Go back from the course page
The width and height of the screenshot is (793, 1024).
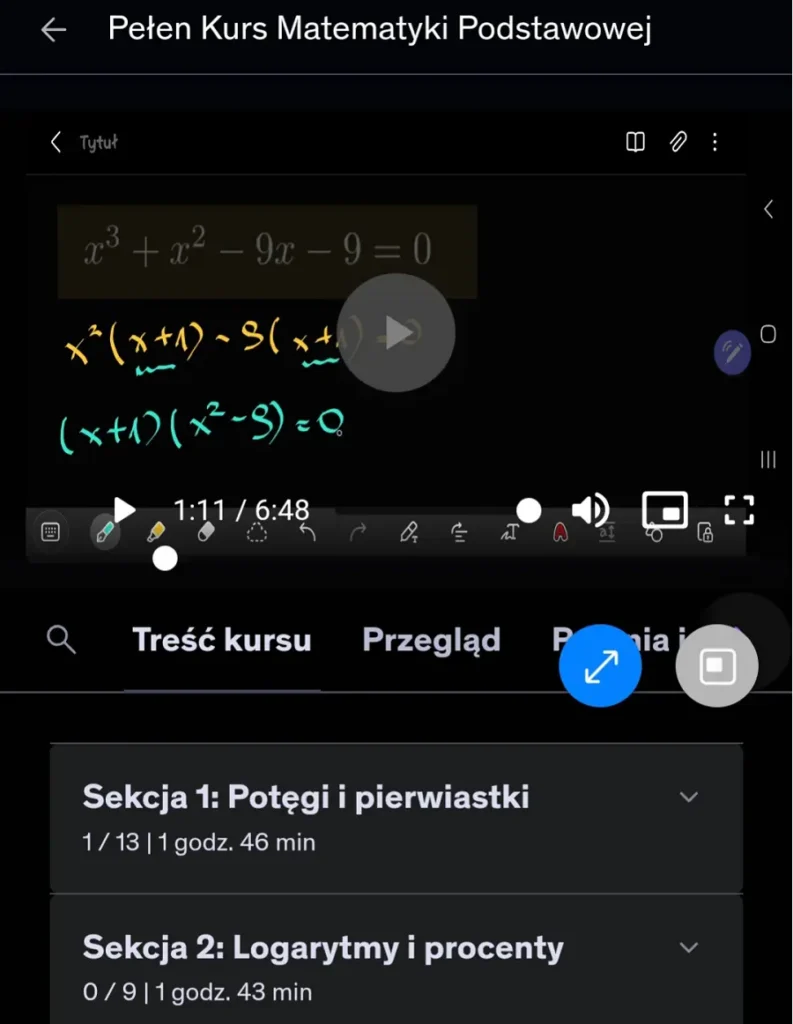pyautogui.click(x=53, y=30)
